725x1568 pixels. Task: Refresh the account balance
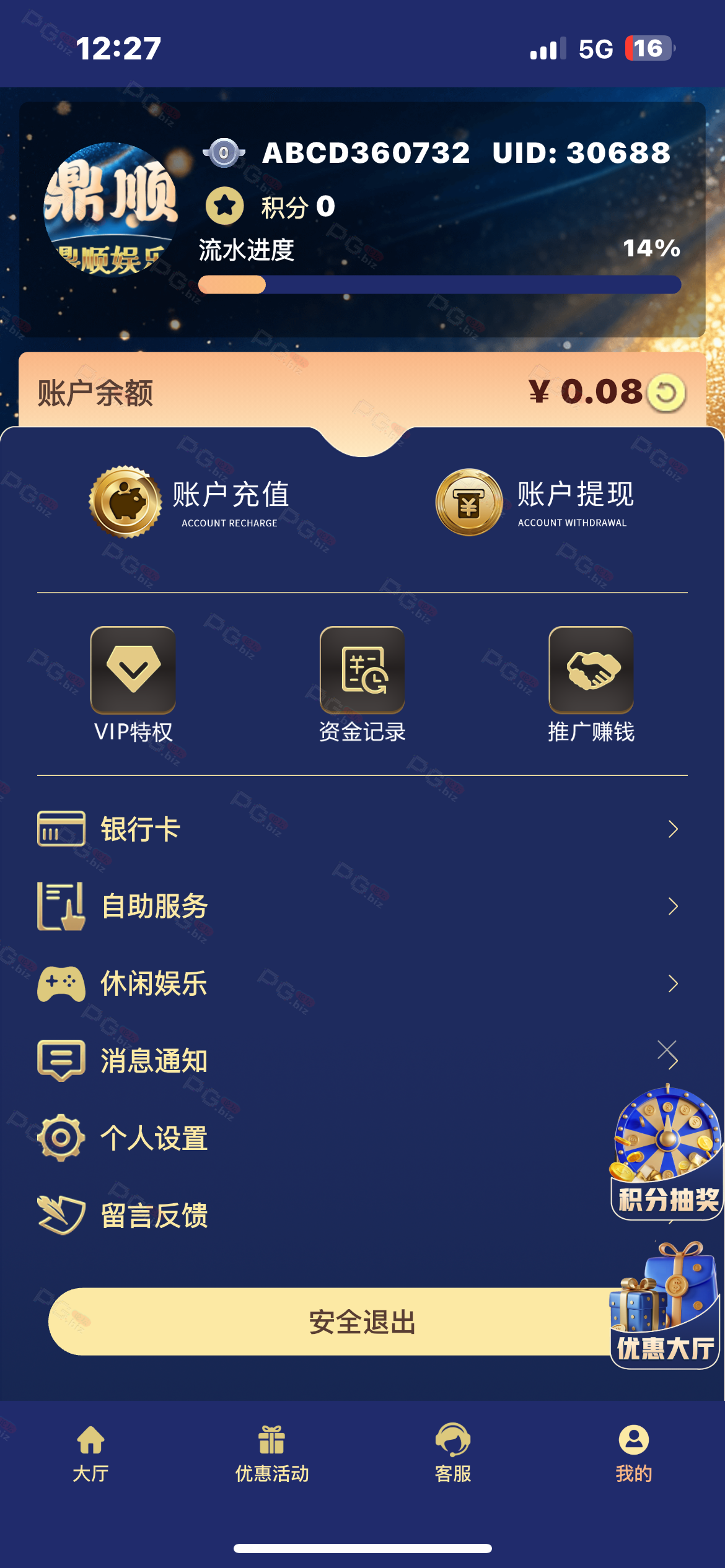(666, 393)
